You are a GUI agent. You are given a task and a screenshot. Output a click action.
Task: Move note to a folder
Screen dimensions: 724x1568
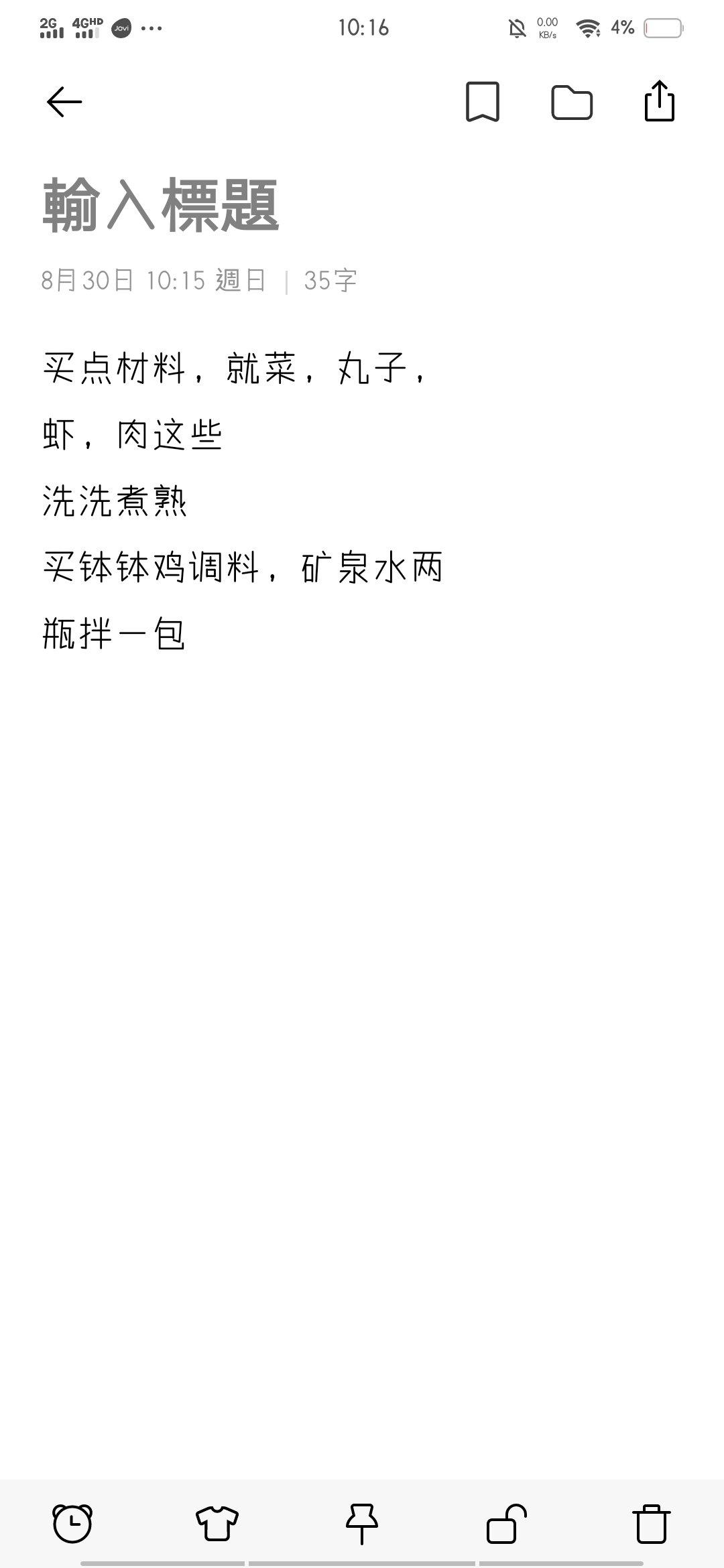[572, 103]
